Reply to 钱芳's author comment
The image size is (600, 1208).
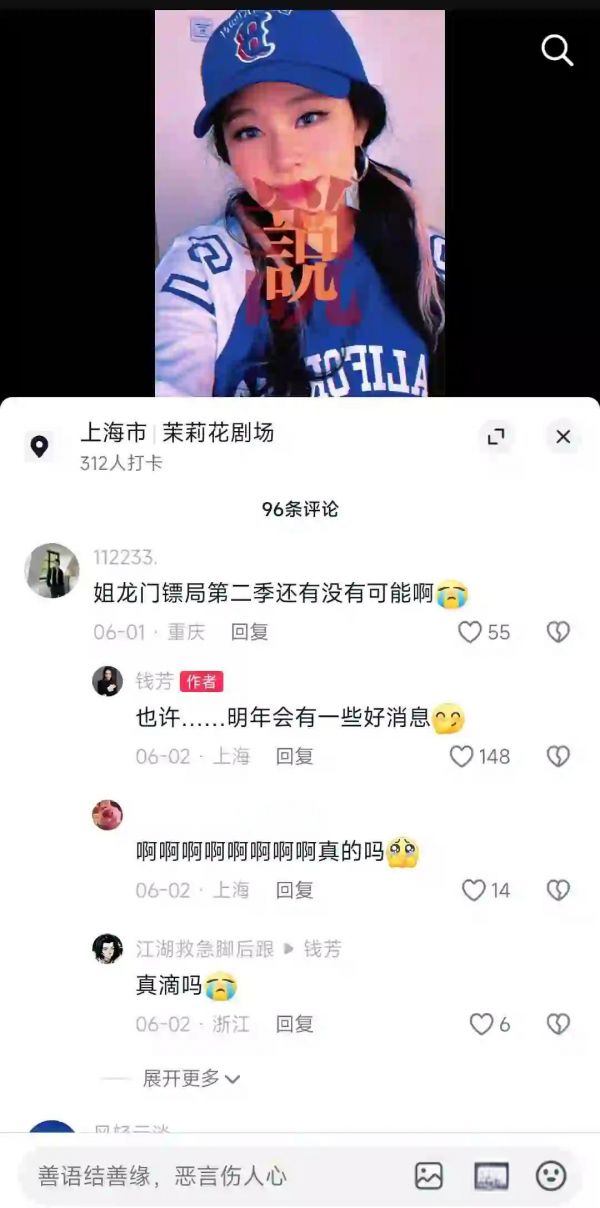294,757
